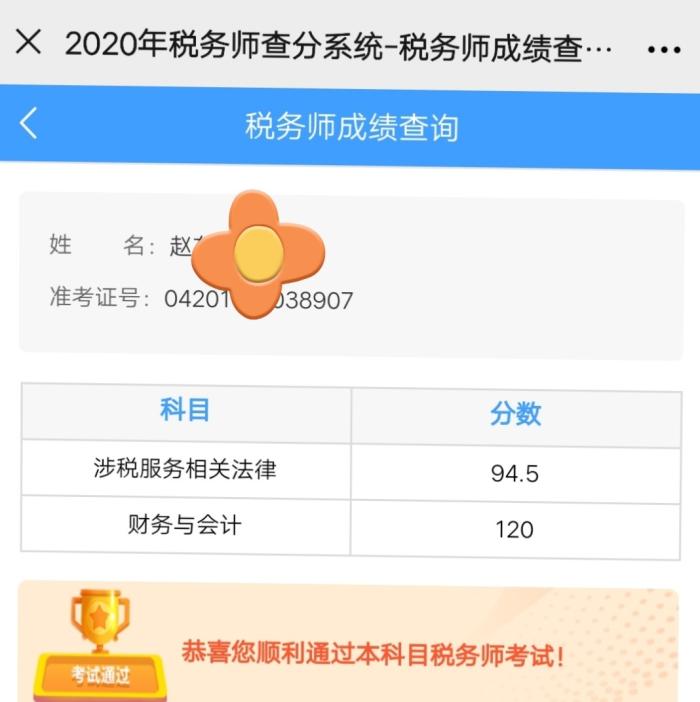
Task: Close the score query webview page
Action: pyautogui.click(x=29, y=43)
